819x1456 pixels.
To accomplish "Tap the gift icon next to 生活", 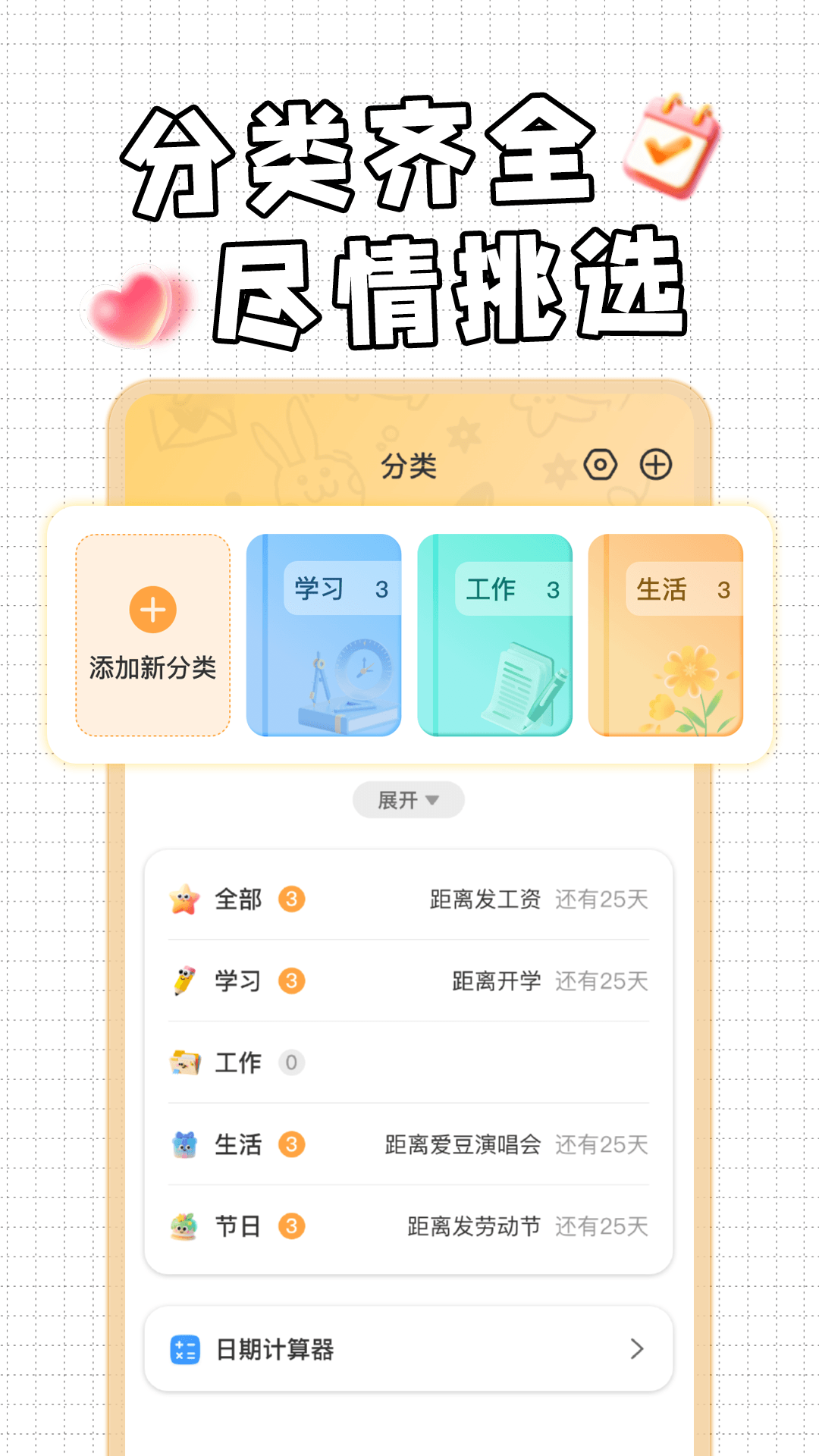I will tap(184, 1146).
